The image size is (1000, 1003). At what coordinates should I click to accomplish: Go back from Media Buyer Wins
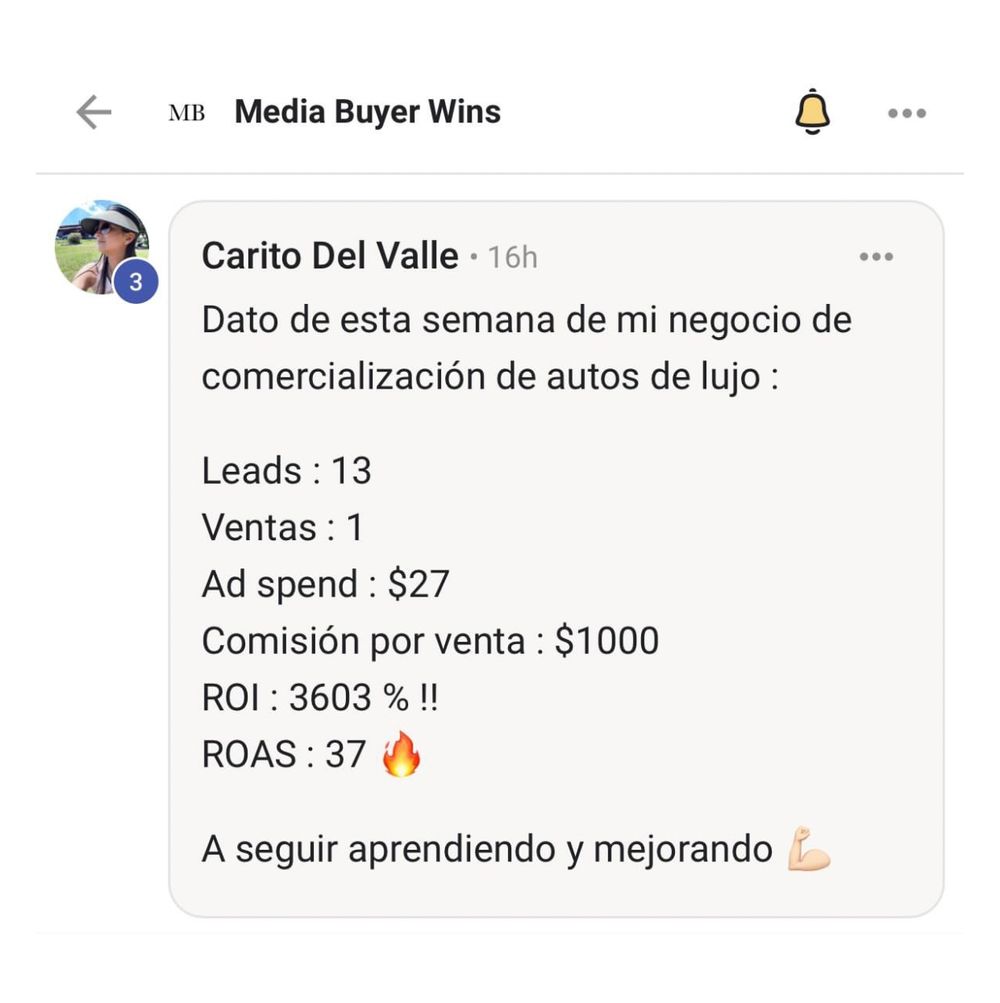(x=93, y=112)
